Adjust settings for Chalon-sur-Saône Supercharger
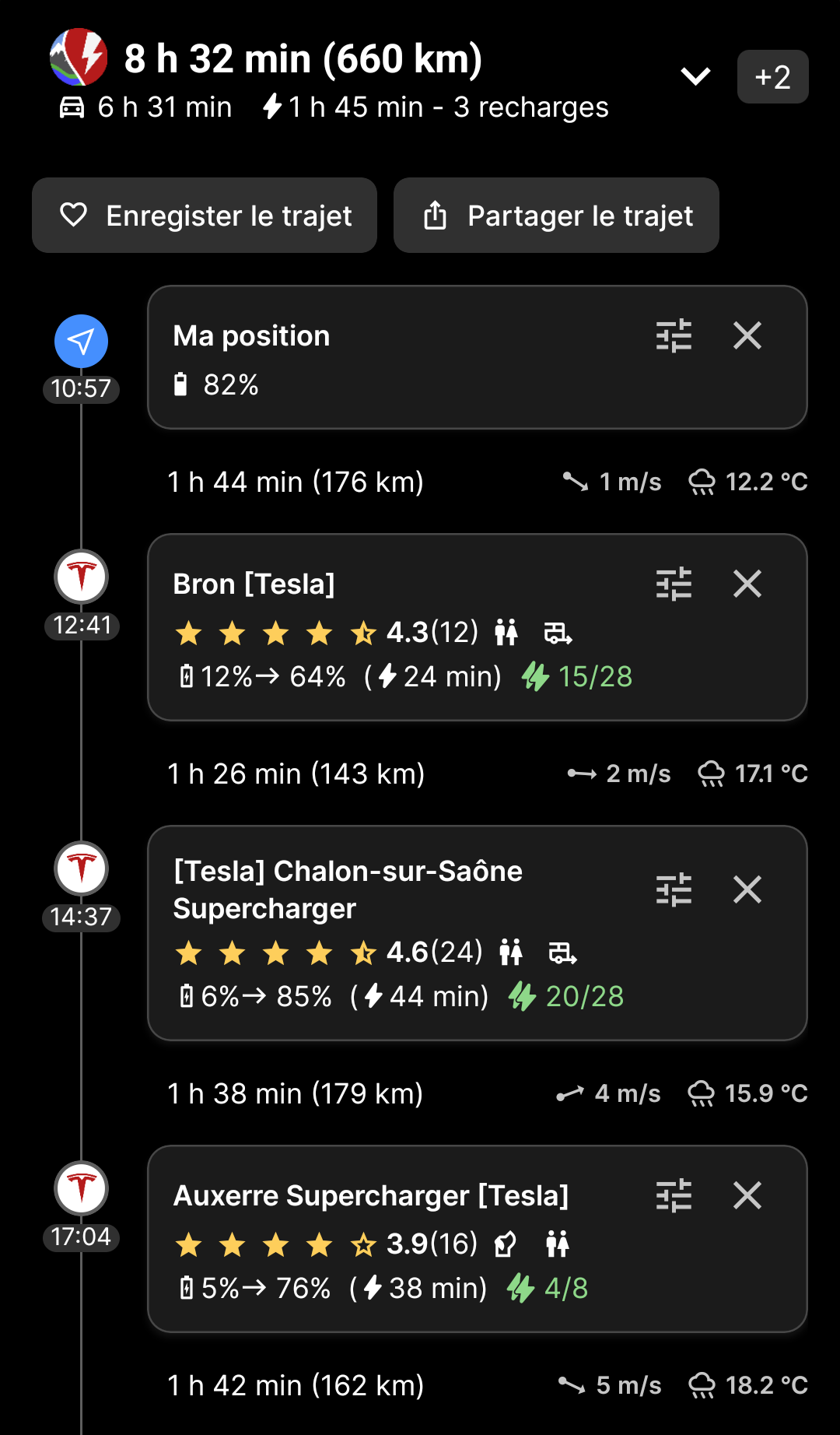This screenshot has width=840, height=1435. coord(674,889)
